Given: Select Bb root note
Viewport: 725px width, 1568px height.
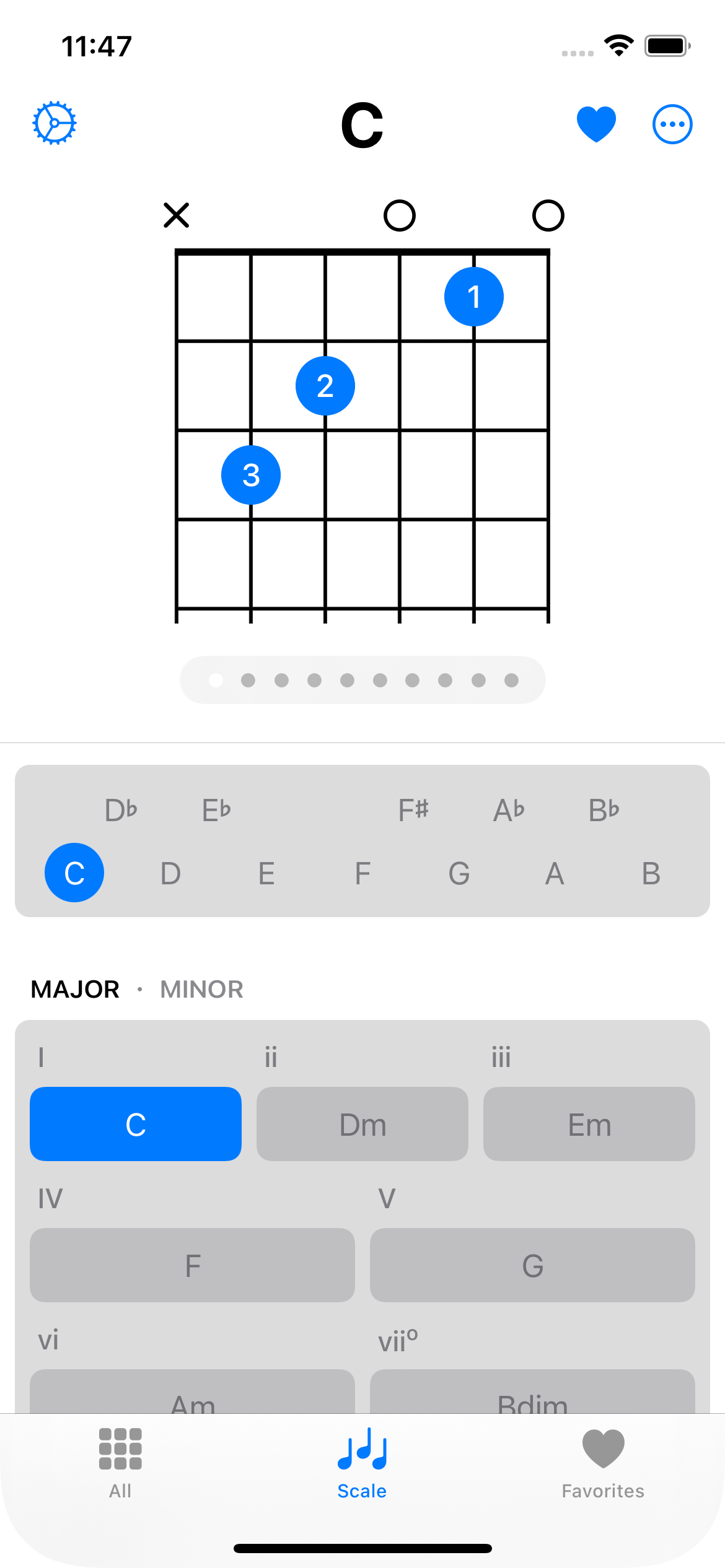Looking at the screenshot, I should click(x=604, y=809).
